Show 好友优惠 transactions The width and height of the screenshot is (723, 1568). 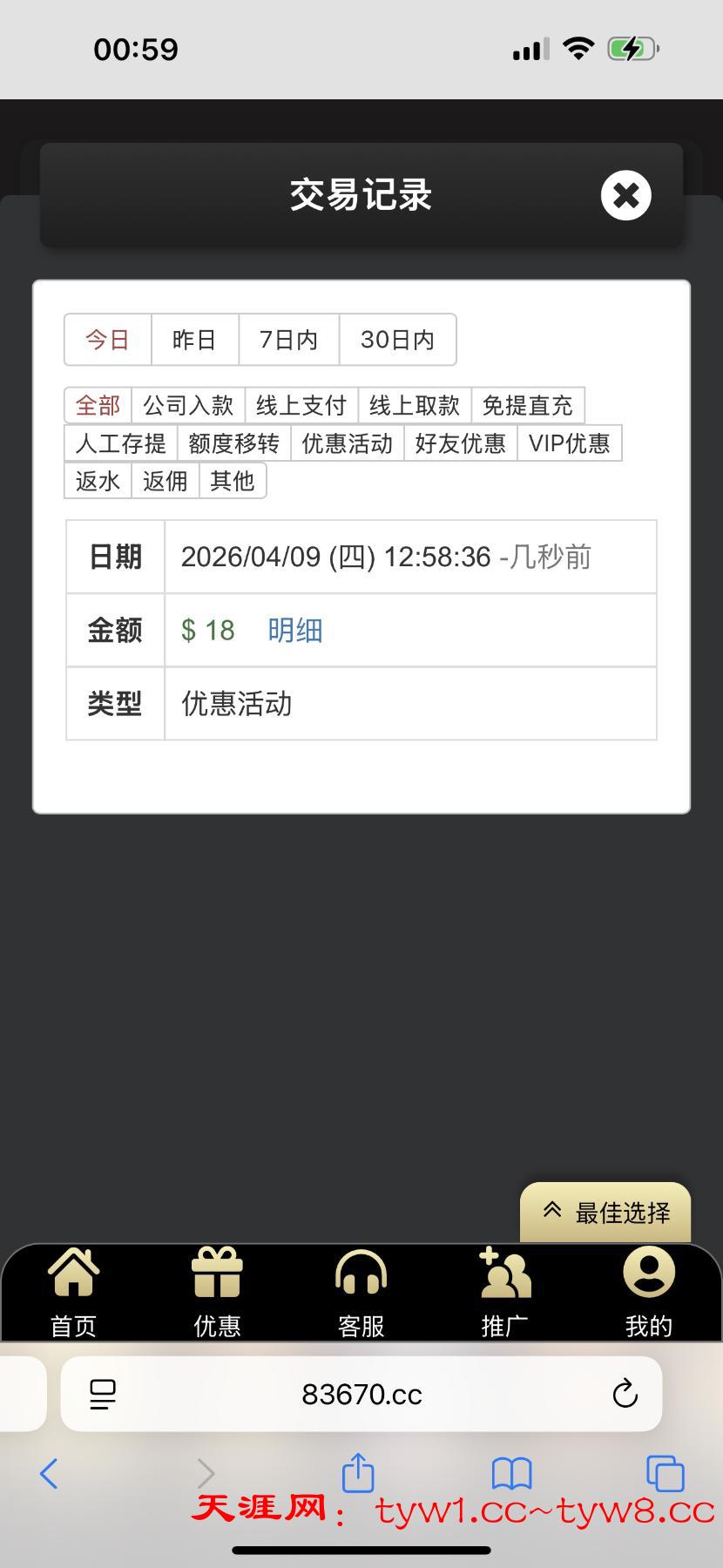click(x=460, y=443)
